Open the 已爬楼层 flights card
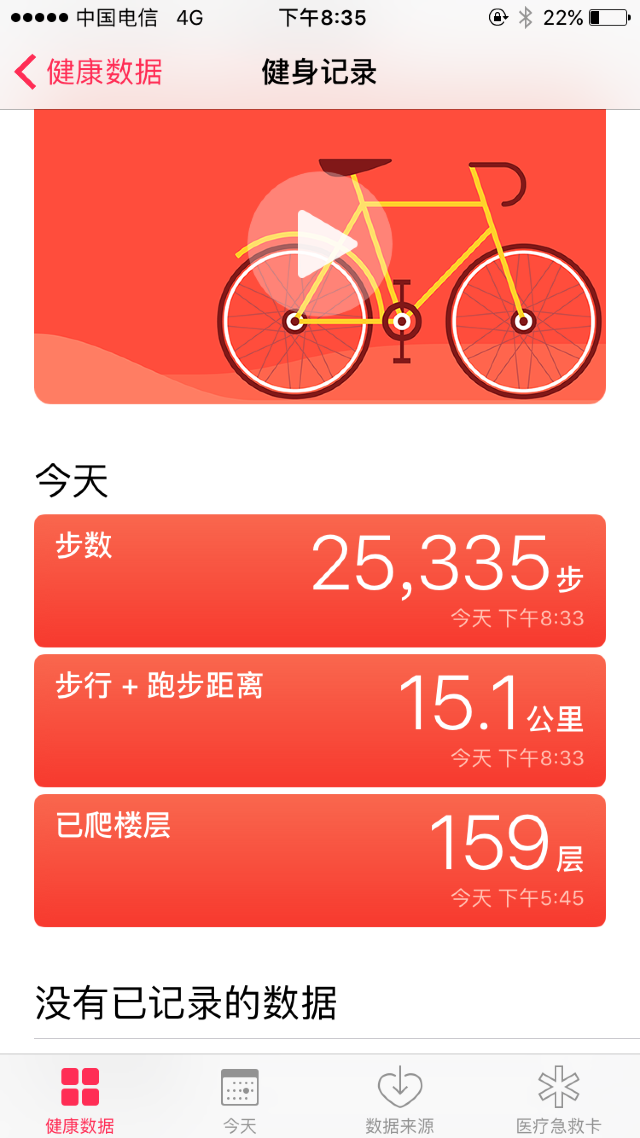The width and height of the screenshot is (640, 1138). point(319,860)
